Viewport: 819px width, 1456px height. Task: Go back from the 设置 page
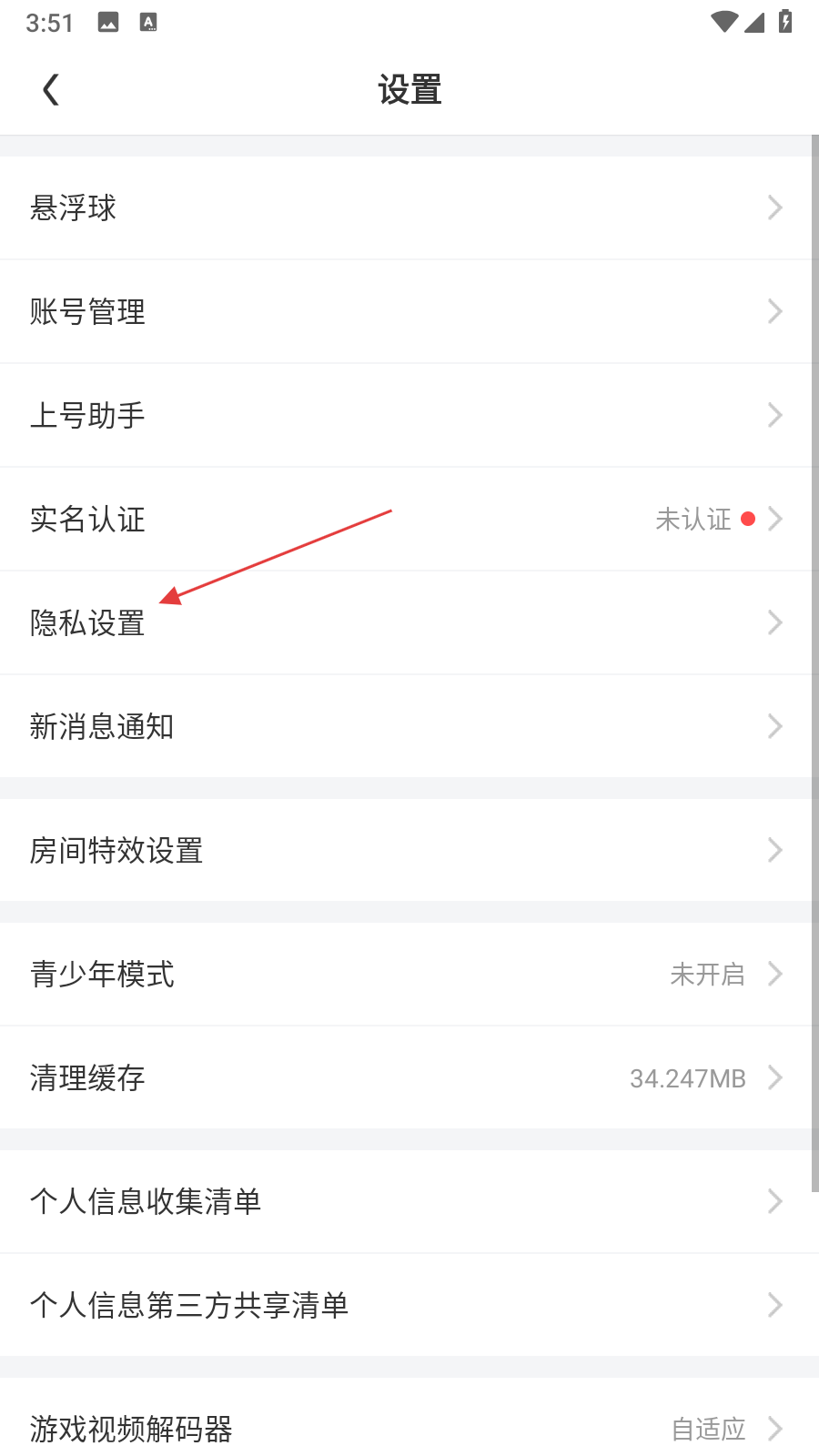tap(51, 90)
